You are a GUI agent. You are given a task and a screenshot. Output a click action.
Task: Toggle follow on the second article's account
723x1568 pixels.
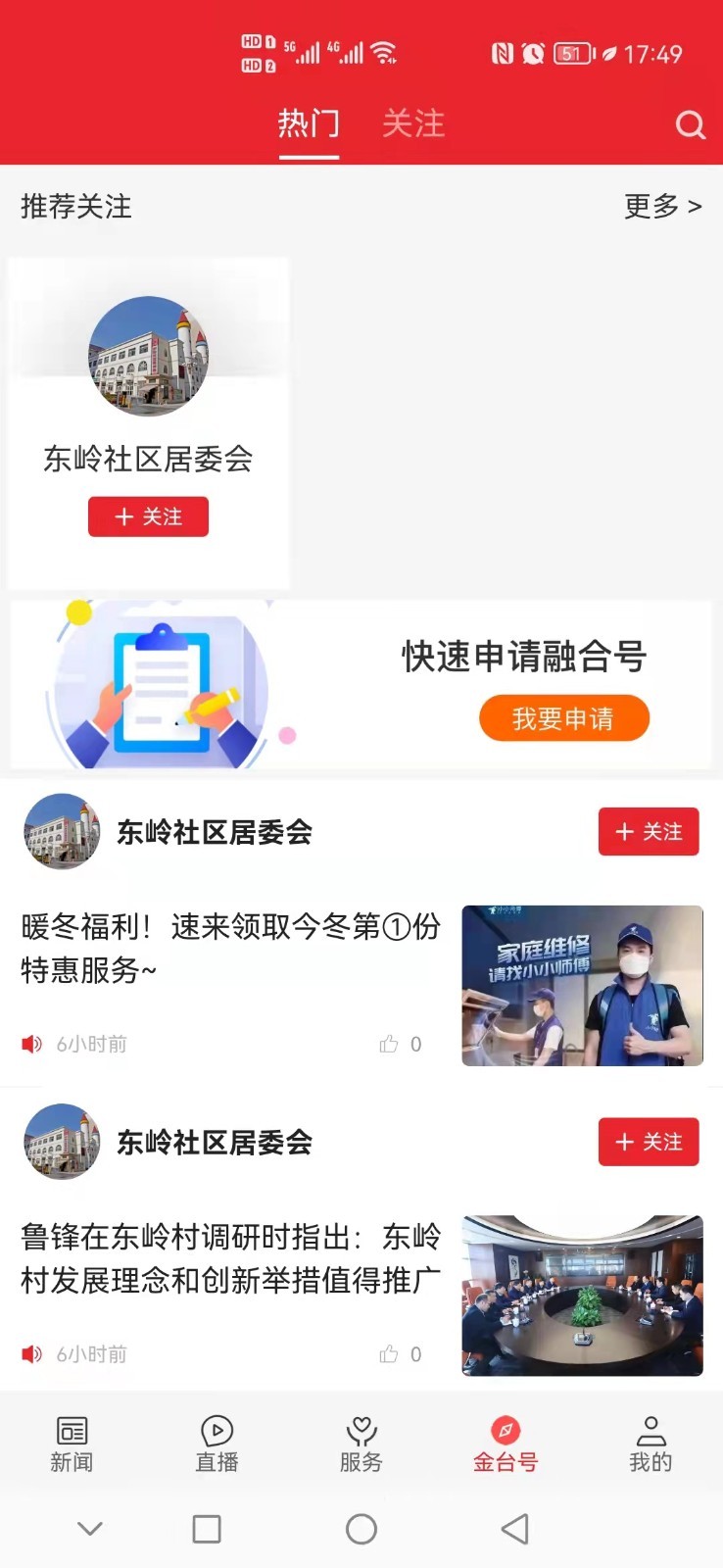click(648, 1142)
